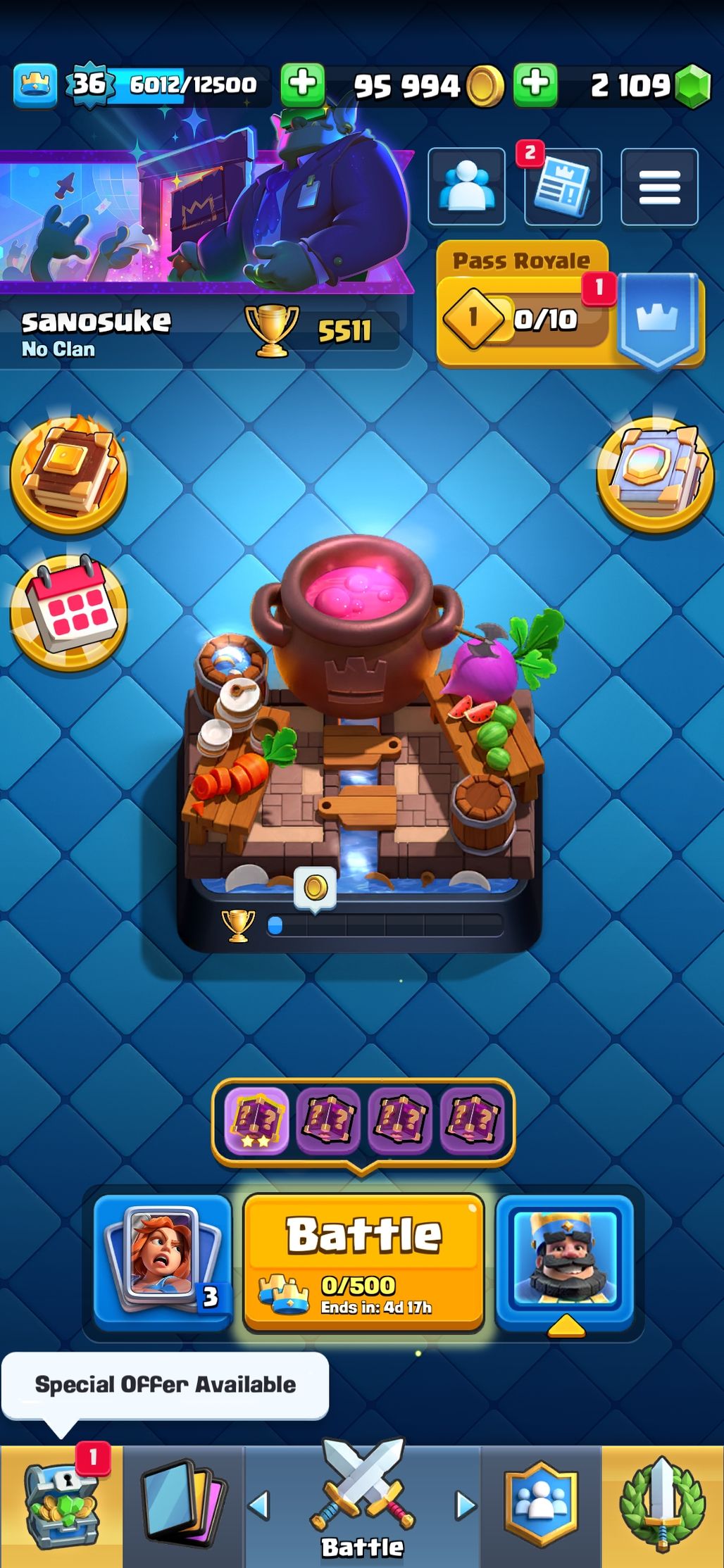Start a match with Battle button
Image resolution: width=724 pixels, height=1568 pixels.
(363, 1262)
